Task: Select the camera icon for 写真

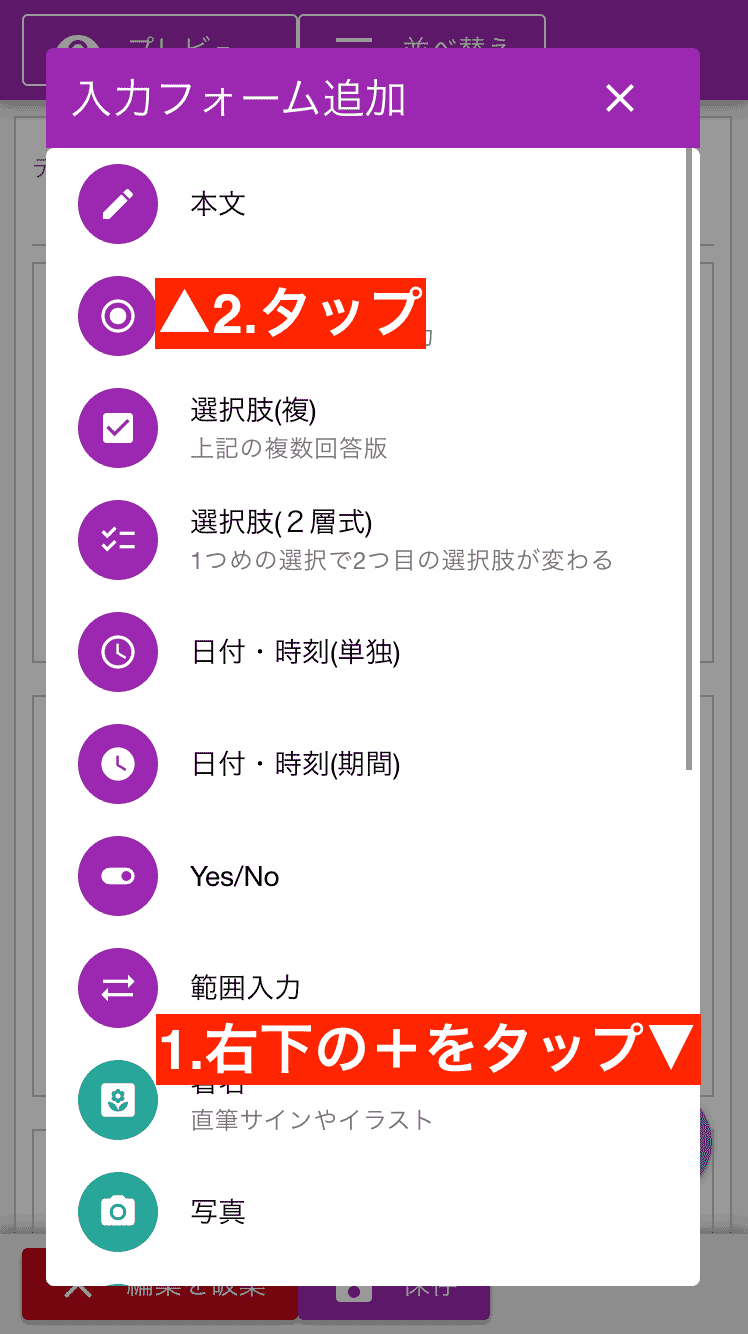Action: pos(117,1212)
